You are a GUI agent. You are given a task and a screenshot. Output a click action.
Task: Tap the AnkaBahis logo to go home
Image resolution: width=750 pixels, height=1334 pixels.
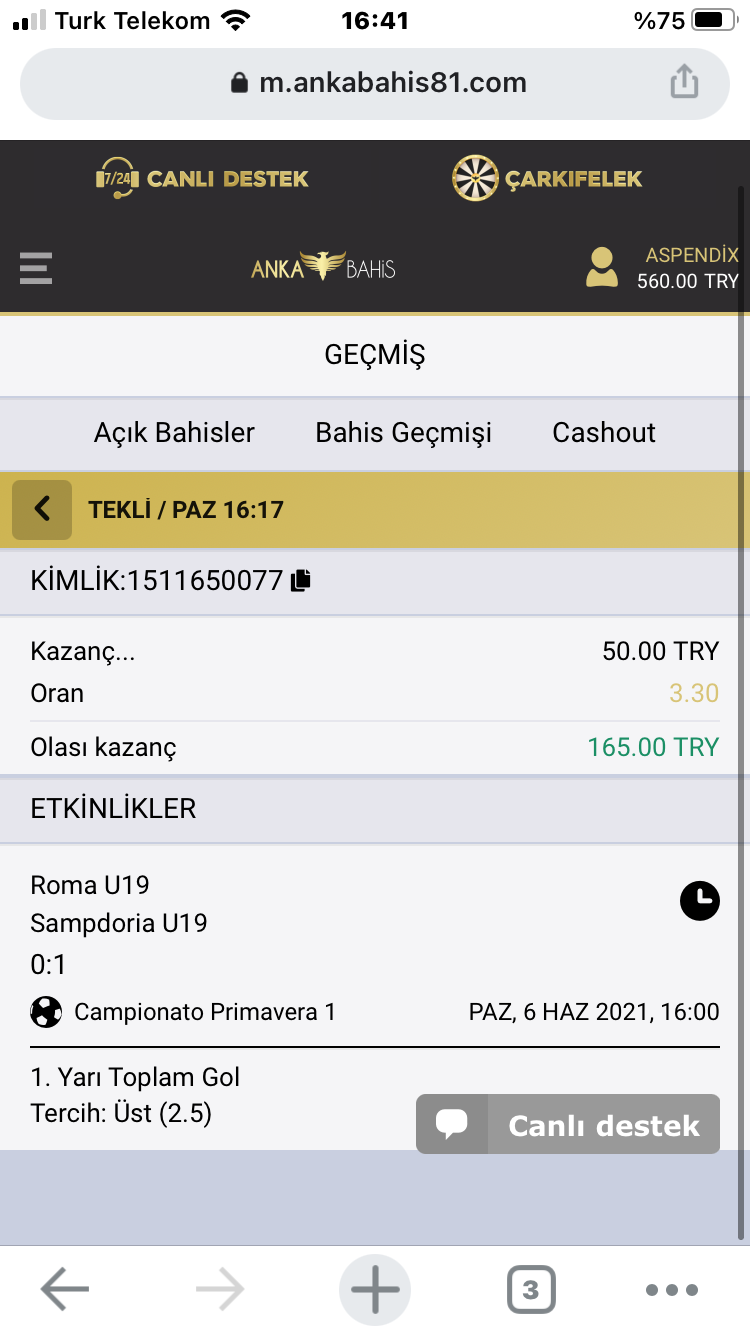click(x=323, y=267)
